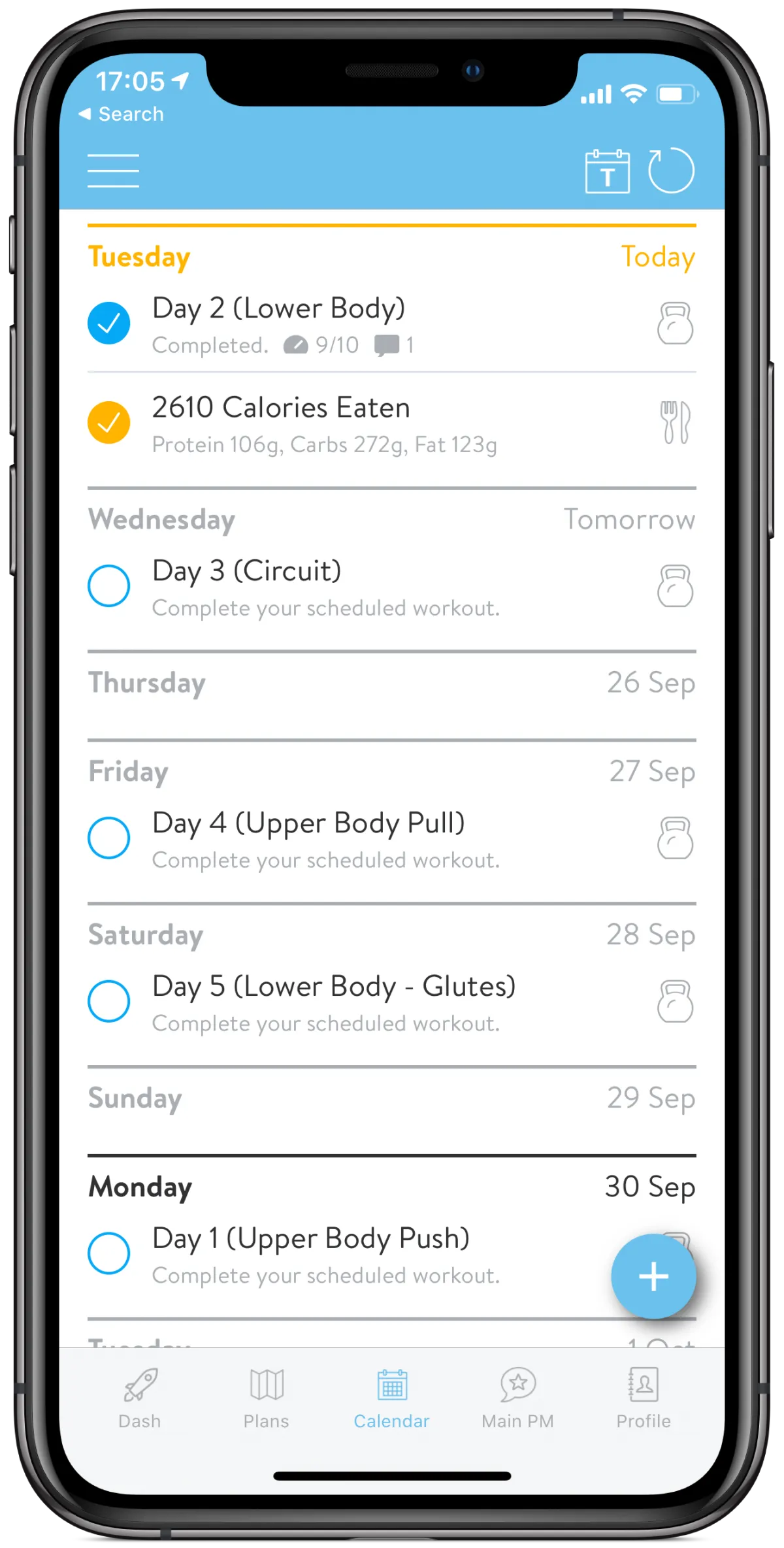Switch to the Profile tab

tap(644, 1398)
